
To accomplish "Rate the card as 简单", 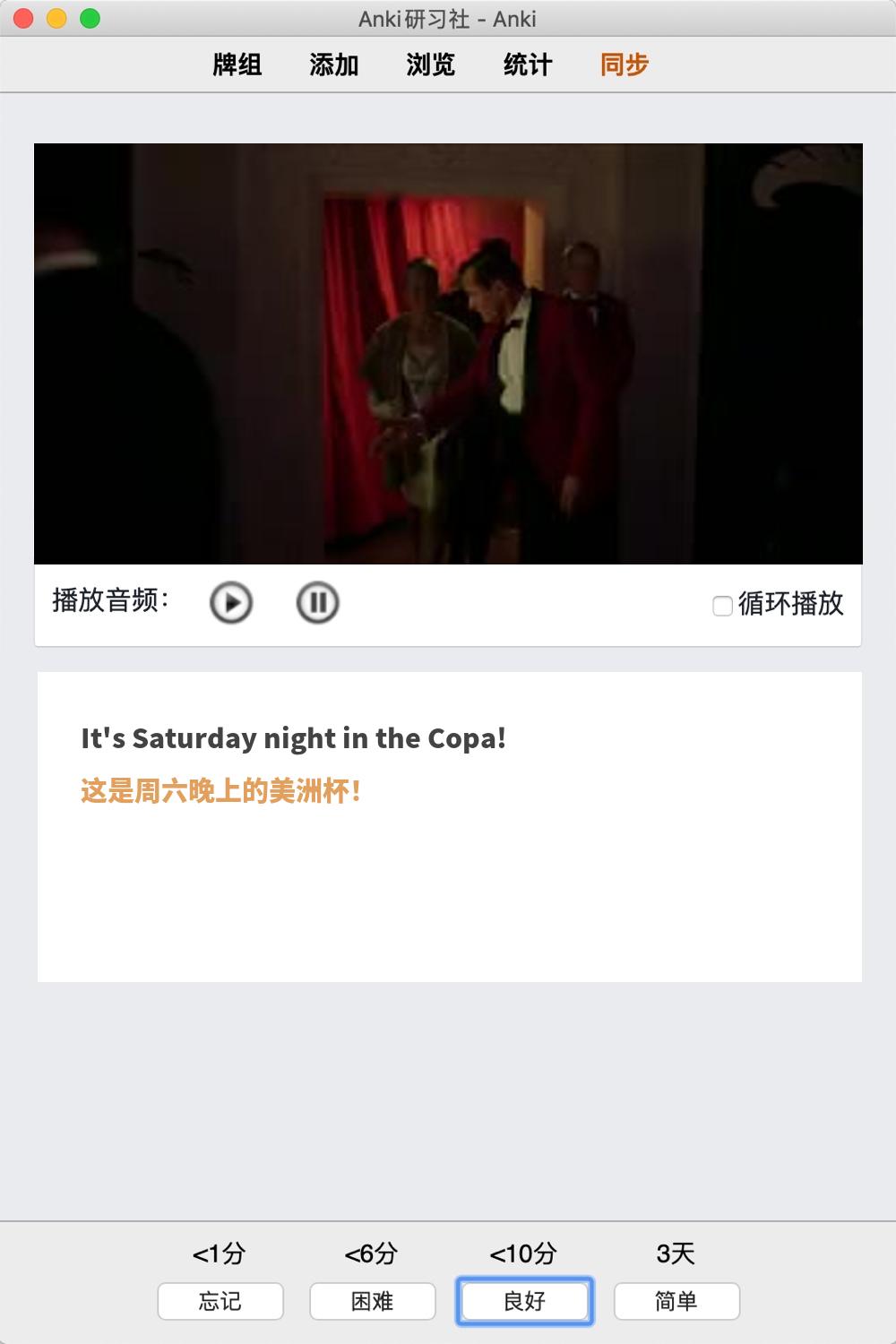I will pyautogui.click(x=676, y=1301).
